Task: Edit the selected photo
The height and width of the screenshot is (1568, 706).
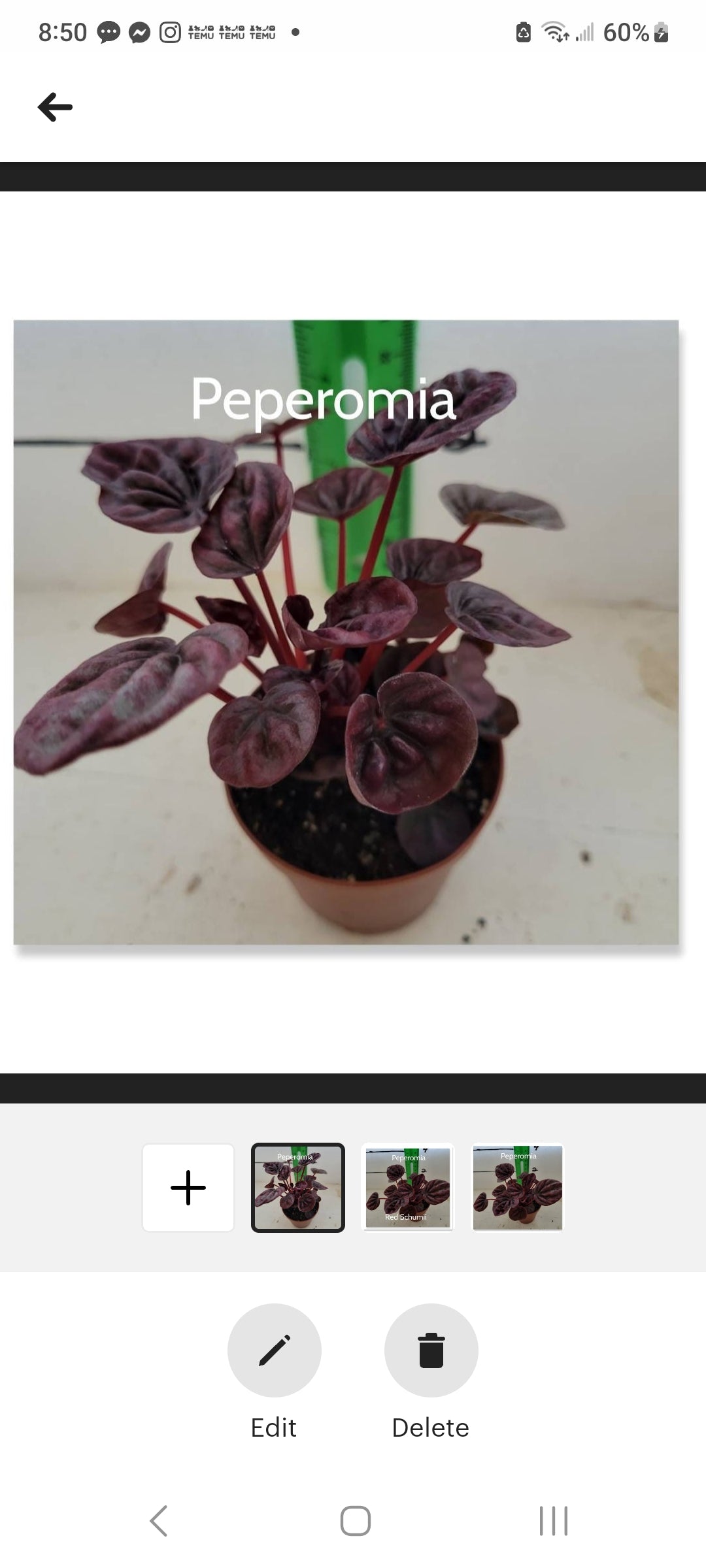Action: [275, 1350]
